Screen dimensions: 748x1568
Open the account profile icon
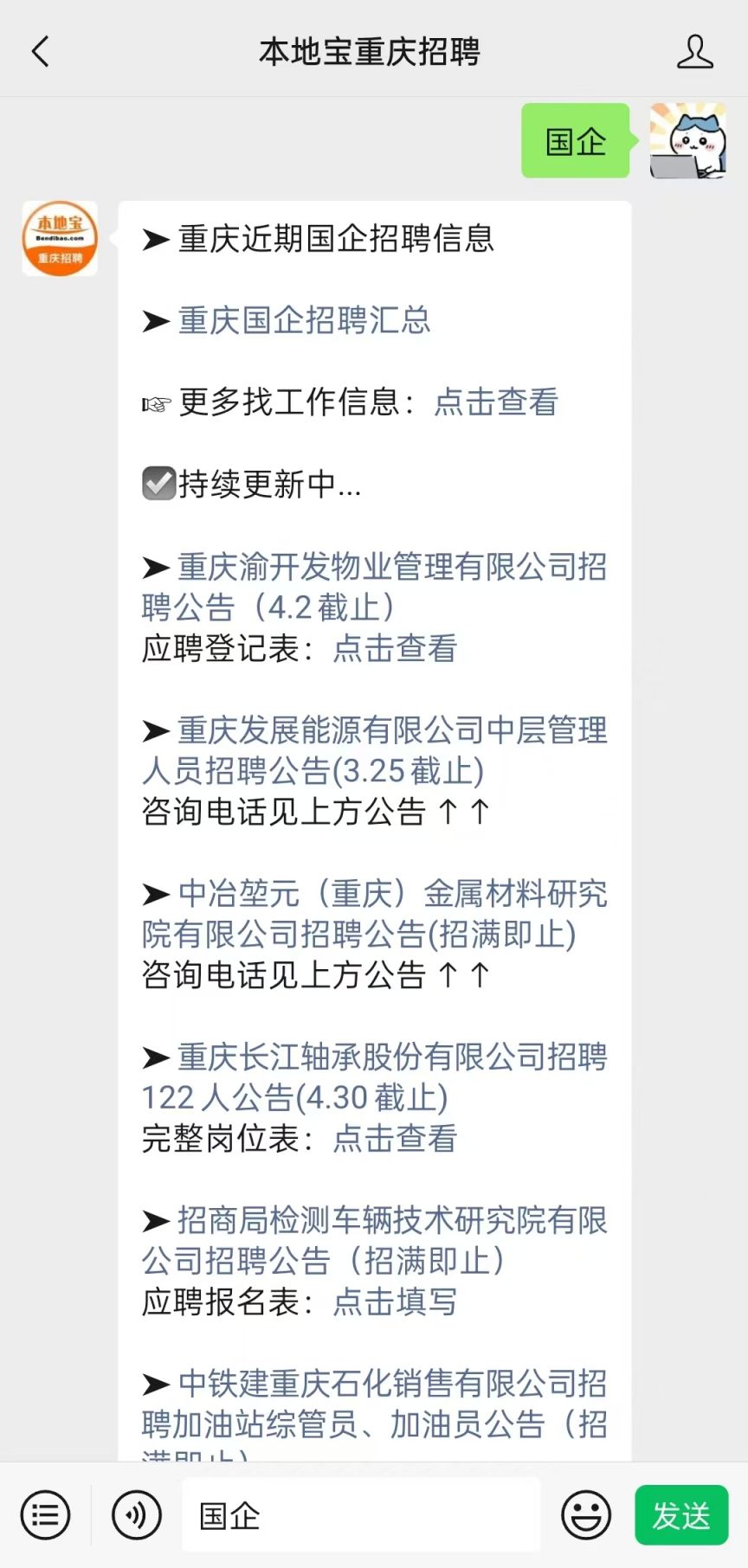pyautogui.click(x=694, y=52)
